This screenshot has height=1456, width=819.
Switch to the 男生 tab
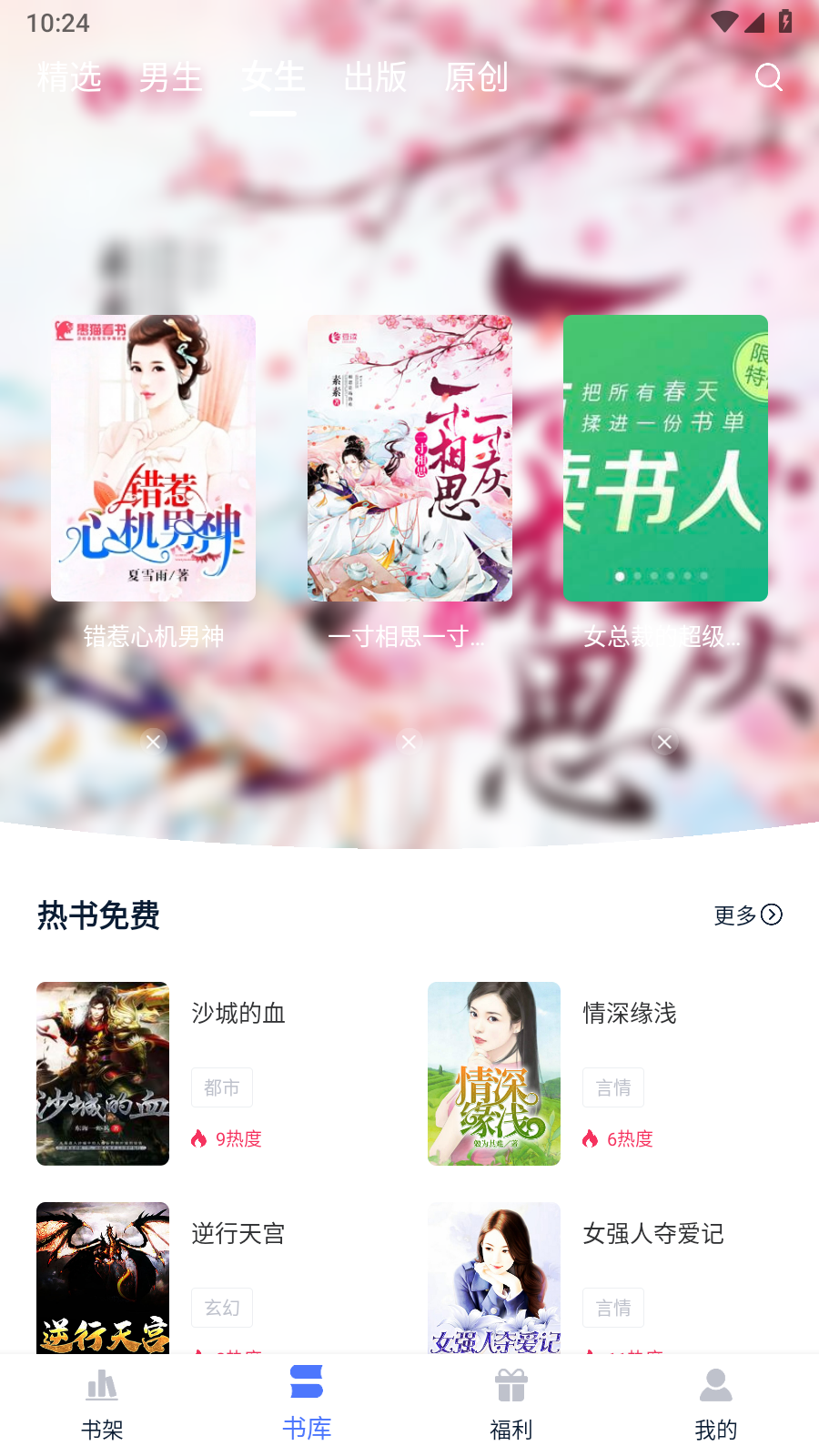171,77
